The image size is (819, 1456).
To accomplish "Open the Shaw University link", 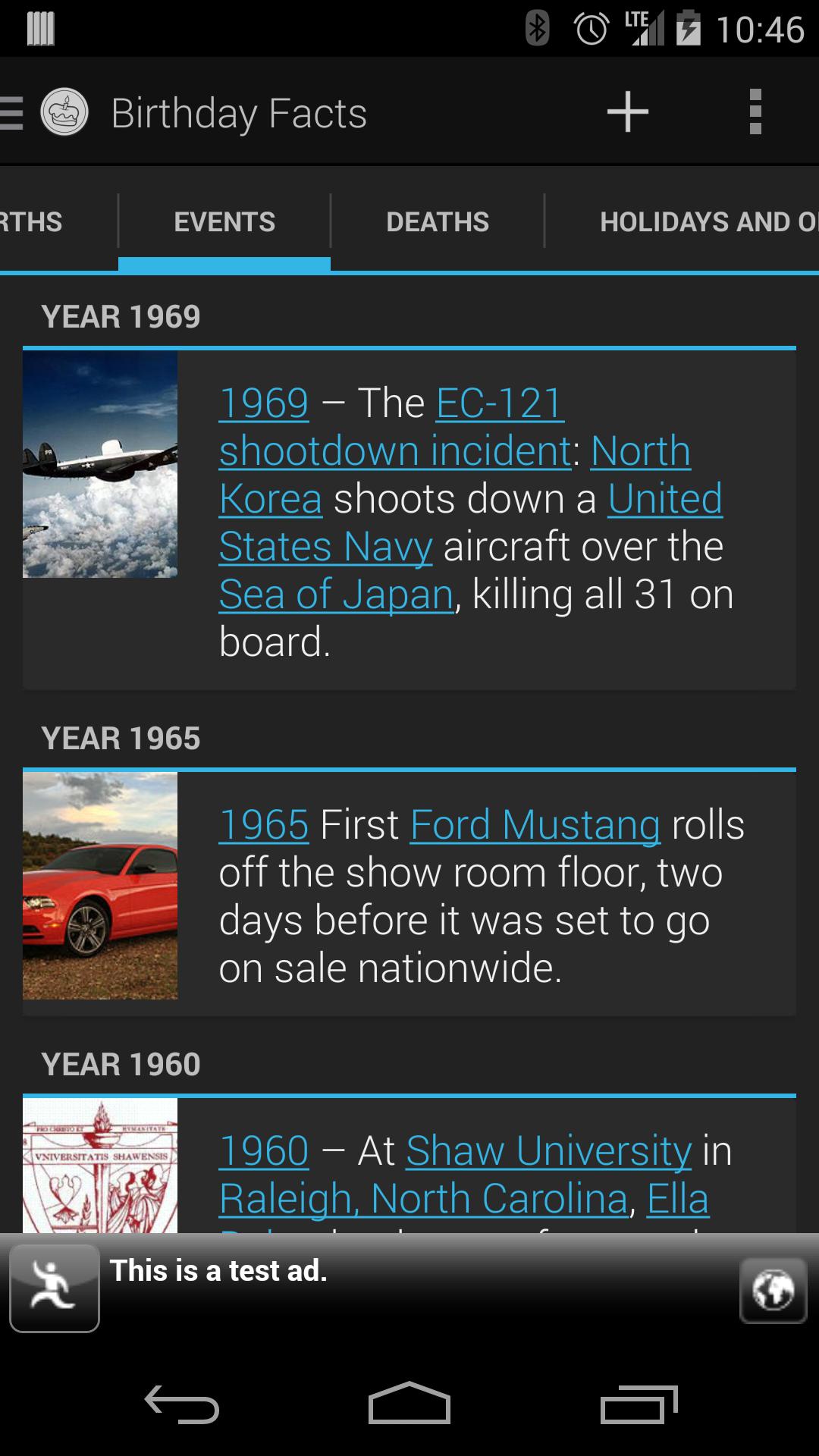I will 548,1150.
